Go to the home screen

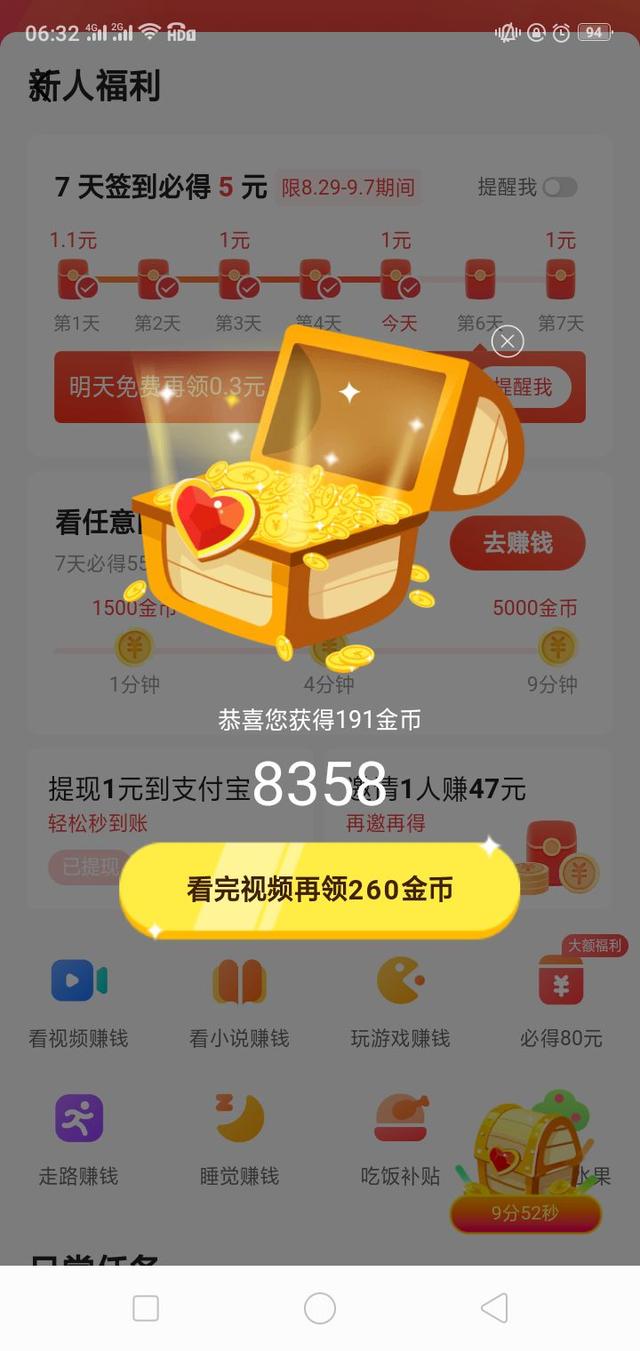[320, 1308]
